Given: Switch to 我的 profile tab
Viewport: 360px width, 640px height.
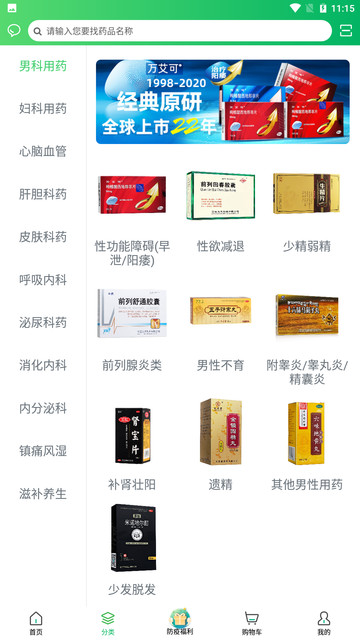Looking at the screenshot, I should tap(324, 623).
